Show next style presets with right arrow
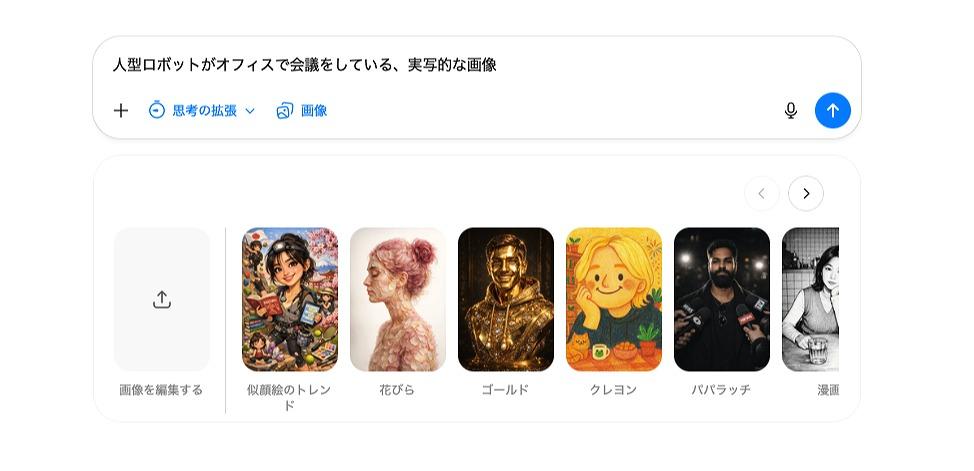Image resolution: width=974 pixels, height=471 pixels. click(805, 194)
